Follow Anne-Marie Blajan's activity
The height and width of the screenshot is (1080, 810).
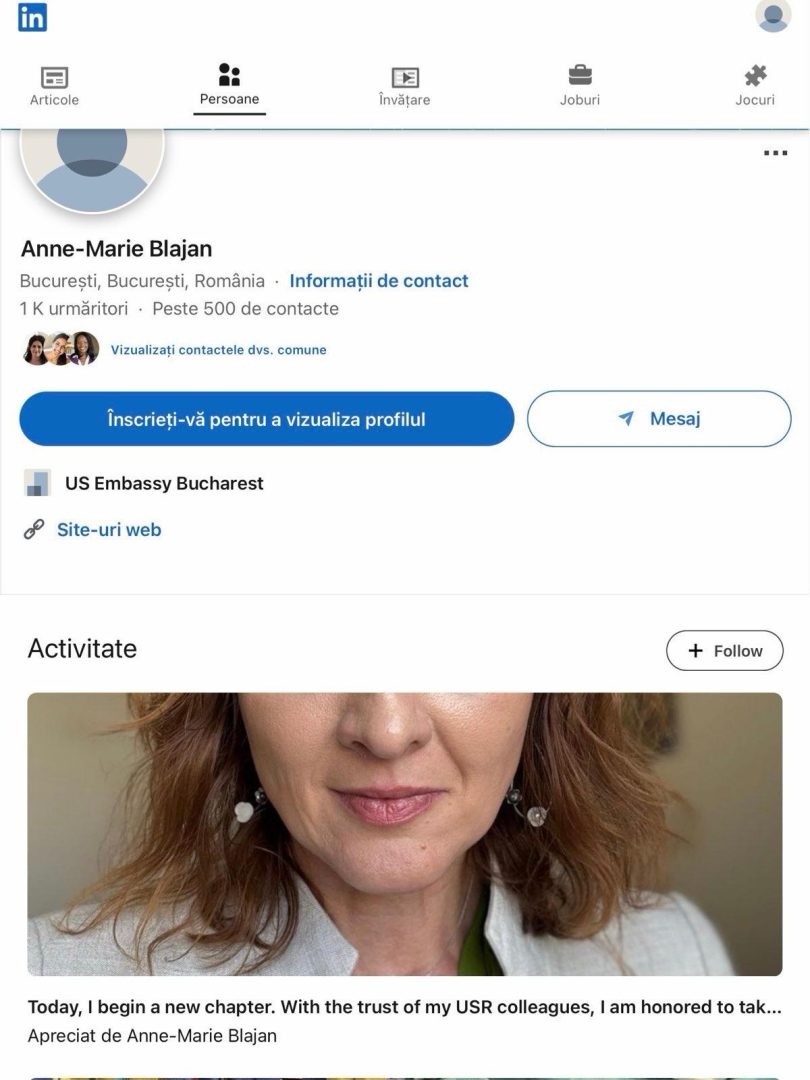point(724,651)
